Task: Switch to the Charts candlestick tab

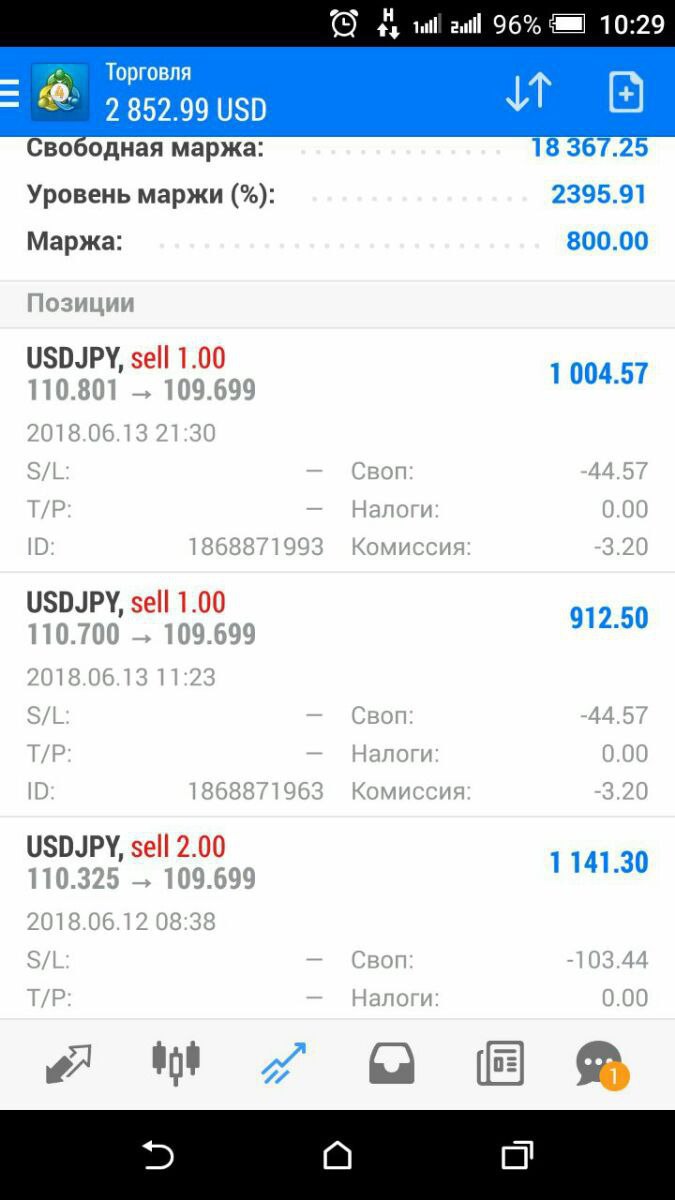Action: 176,1063
